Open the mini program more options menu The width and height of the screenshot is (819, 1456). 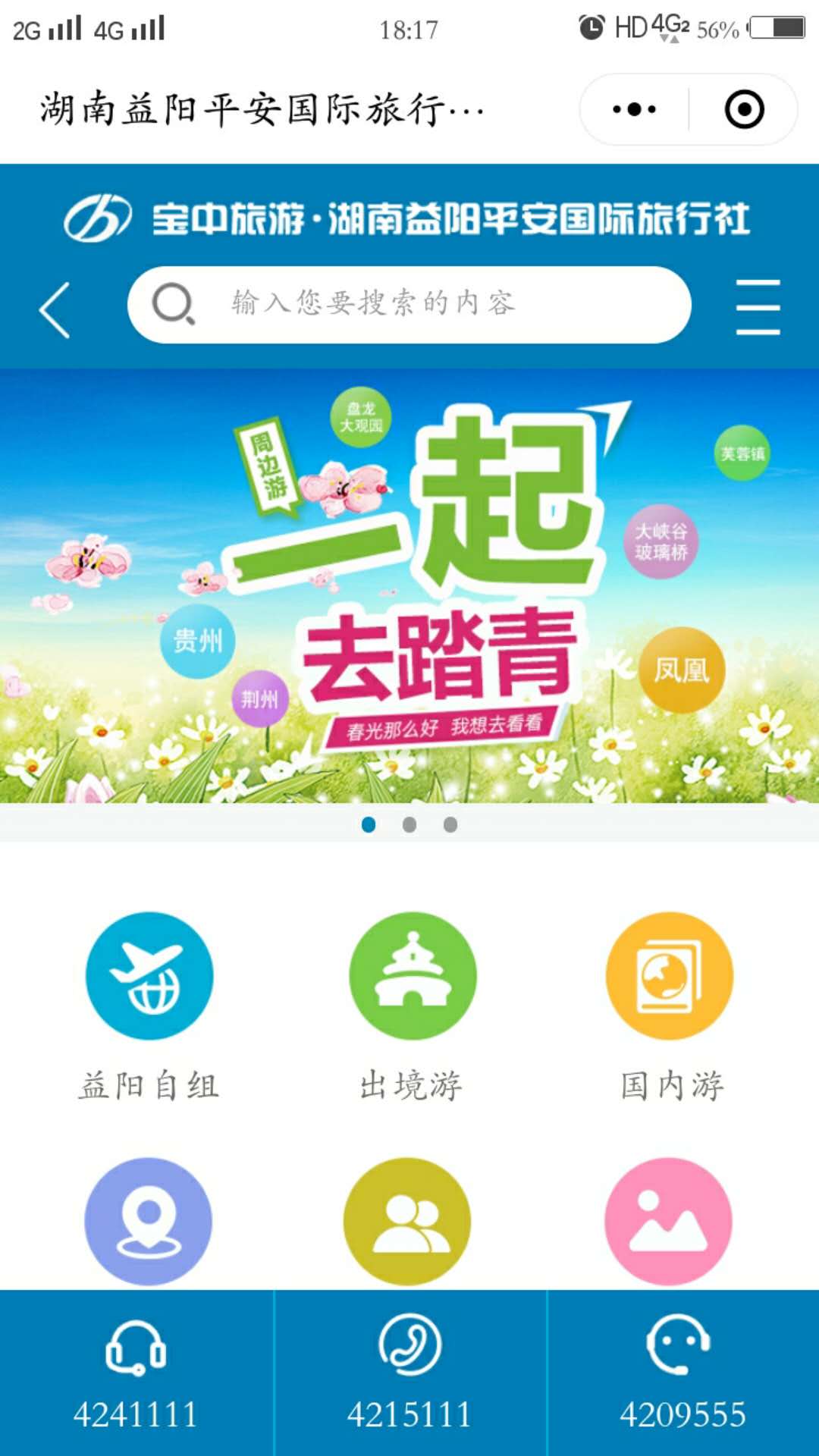point(634,109)
